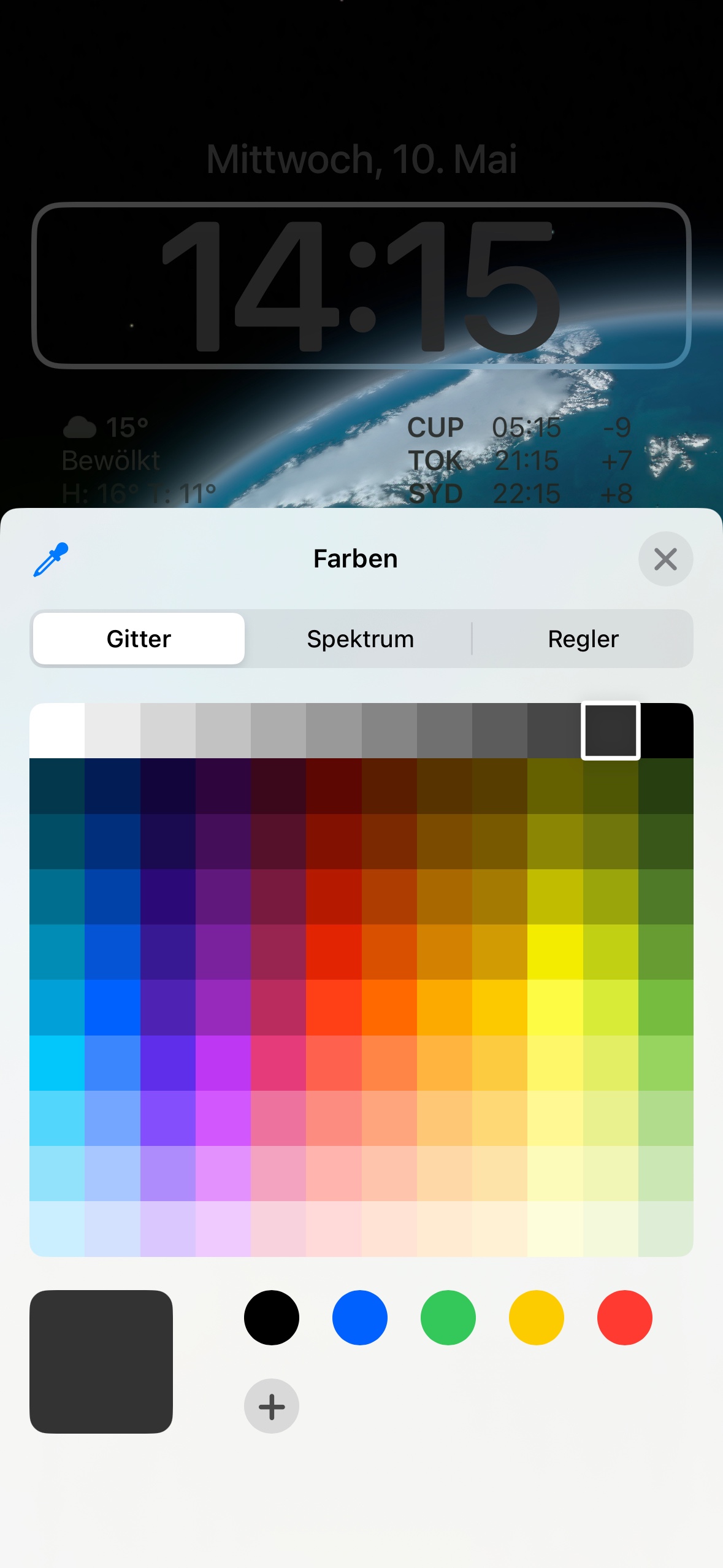723x1568 pixels.
Task: Close the Farben color panel
Action: (665, 559)
